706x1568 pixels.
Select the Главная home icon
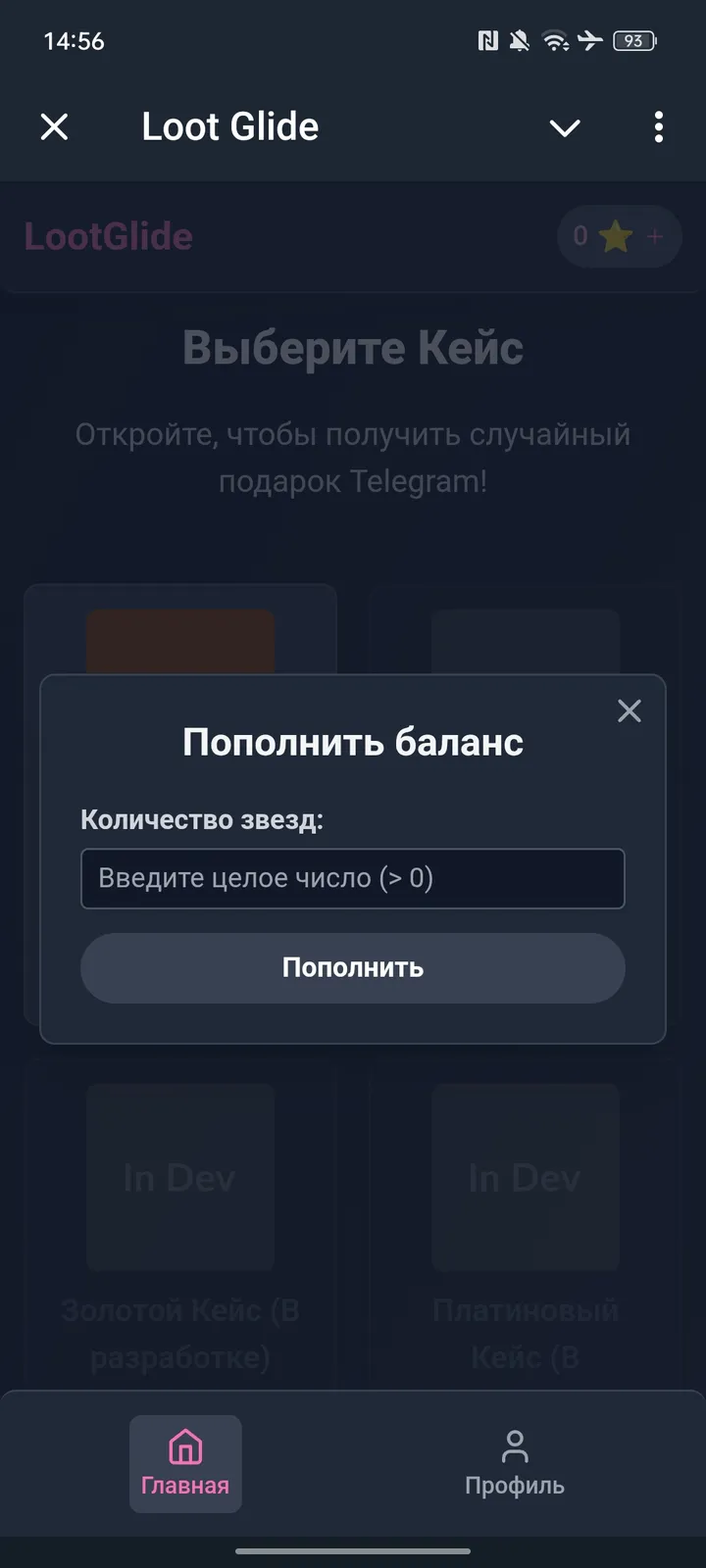pyautogui.click(x=185, y=1445)
